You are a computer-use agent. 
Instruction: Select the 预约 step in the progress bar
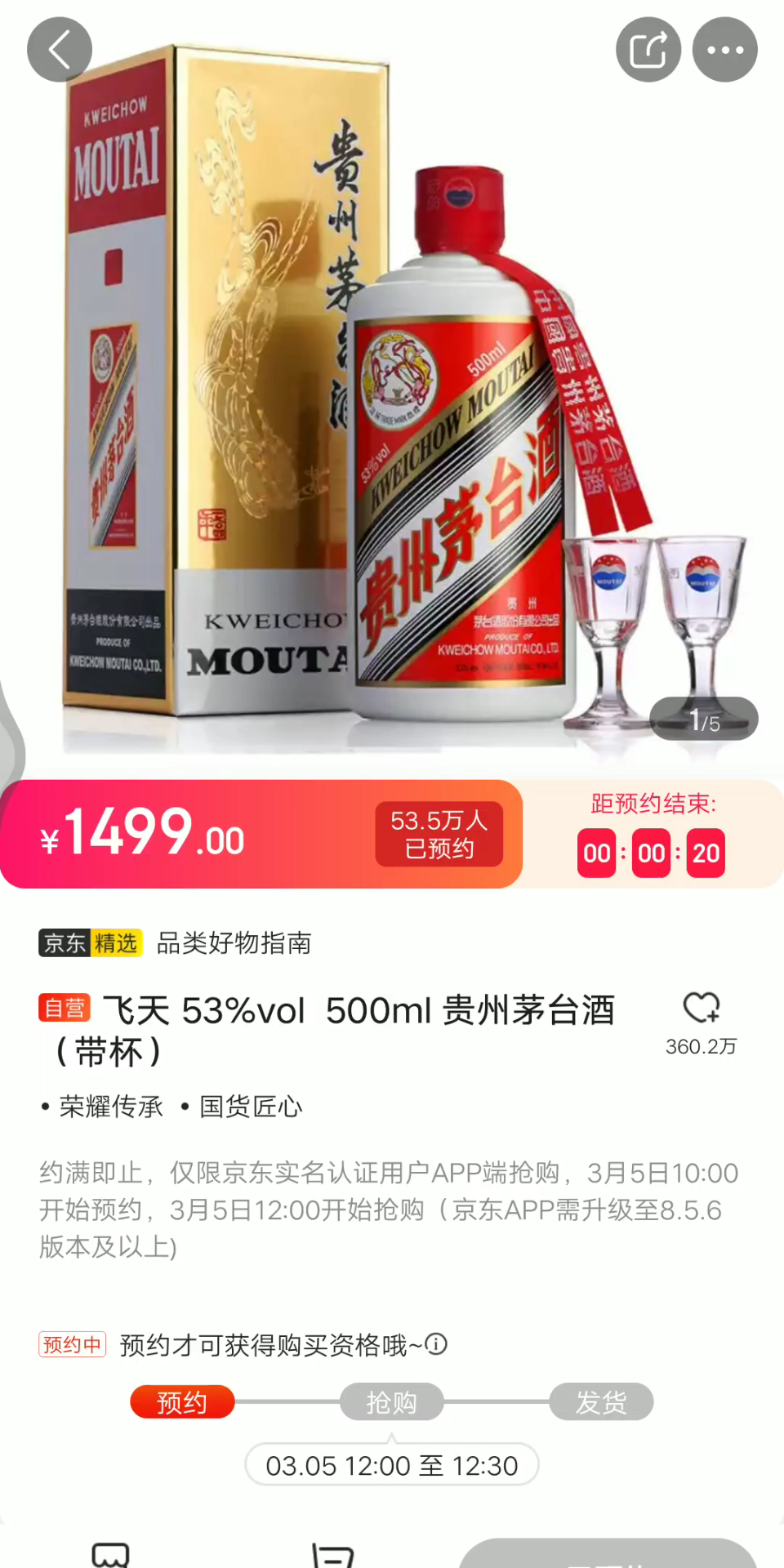click(182, 1402)
